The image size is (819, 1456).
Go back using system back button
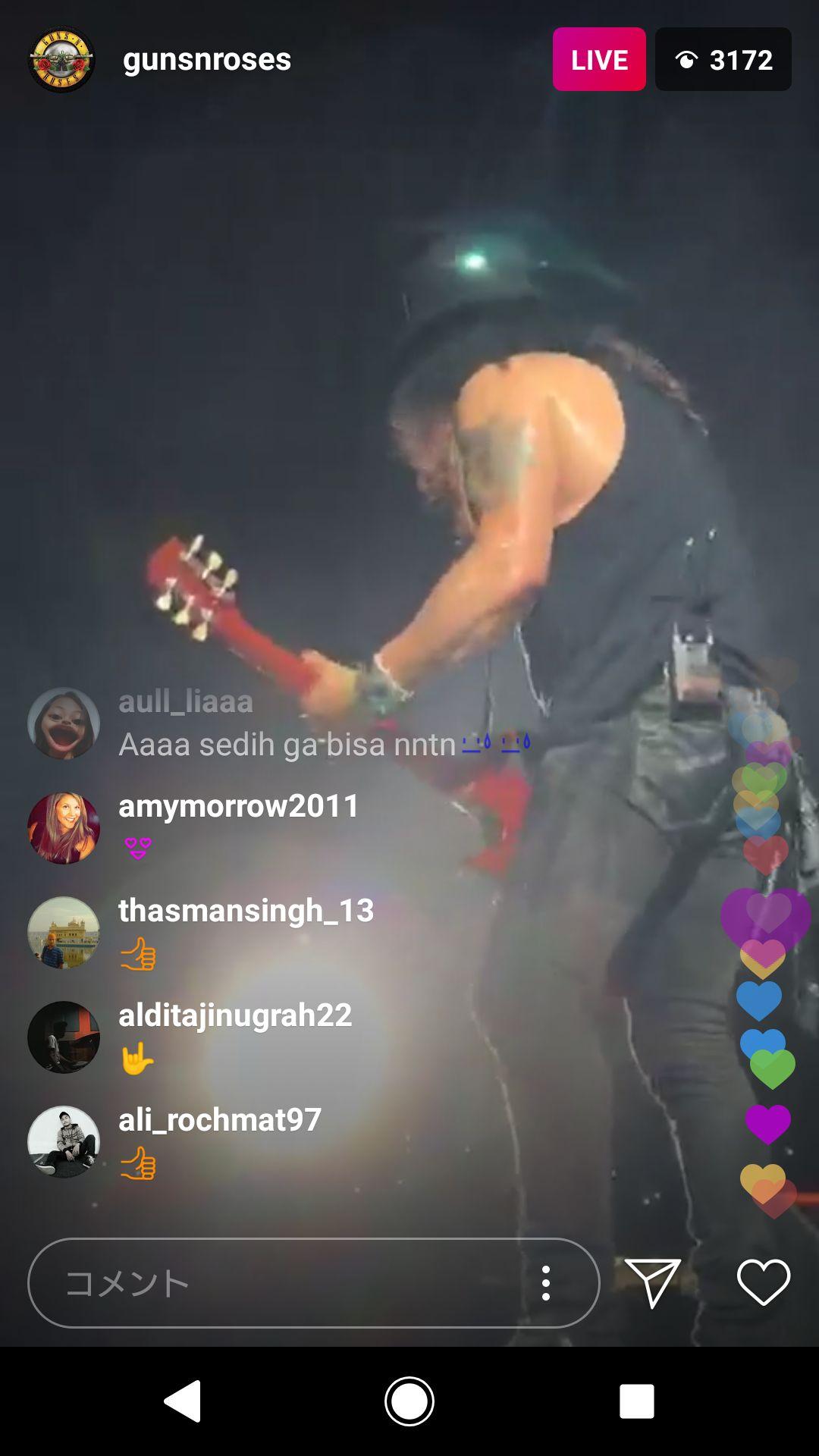coord(182,1401)
